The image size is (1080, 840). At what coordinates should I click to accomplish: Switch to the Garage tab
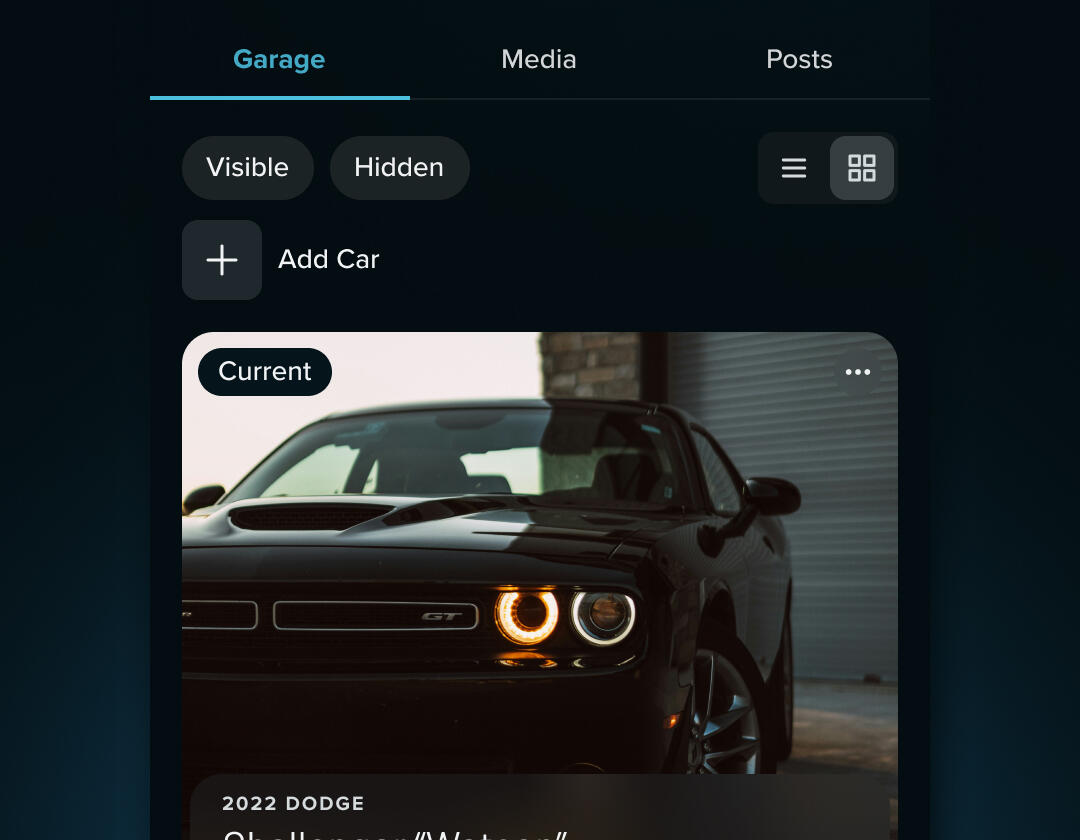click(279, 60)
